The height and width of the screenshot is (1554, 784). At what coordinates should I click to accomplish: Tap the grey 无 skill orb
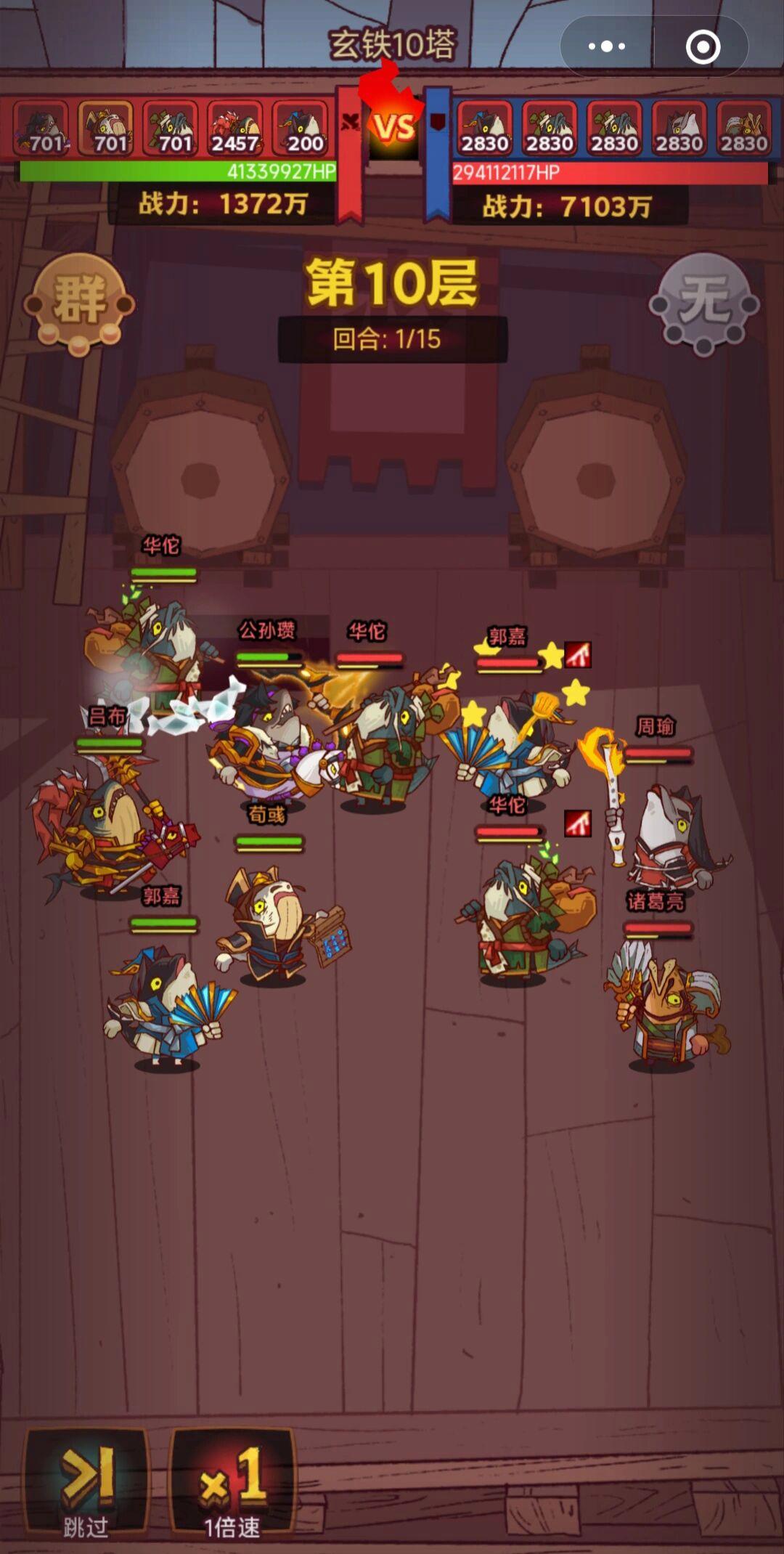click(703, 301)
